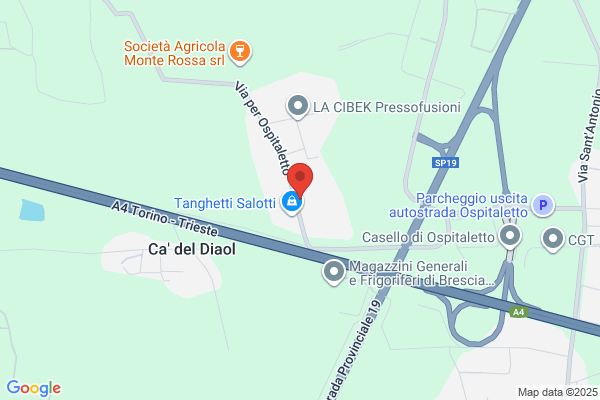Open Tanghetti Salotti shop marker
This screenshot has height=400, width=600.
point(291,203)
